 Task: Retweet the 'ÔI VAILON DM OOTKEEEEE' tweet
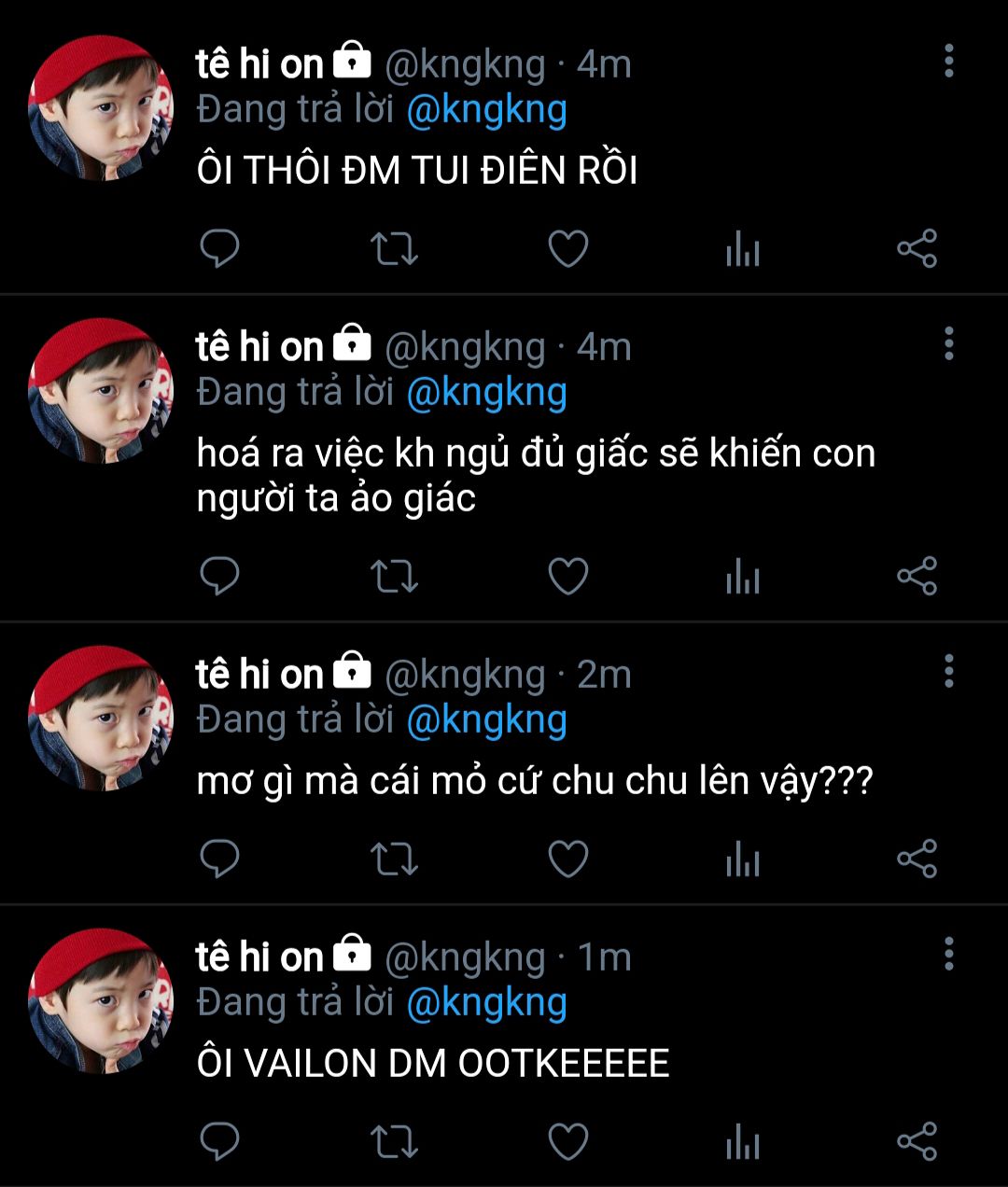point(394,1142)
